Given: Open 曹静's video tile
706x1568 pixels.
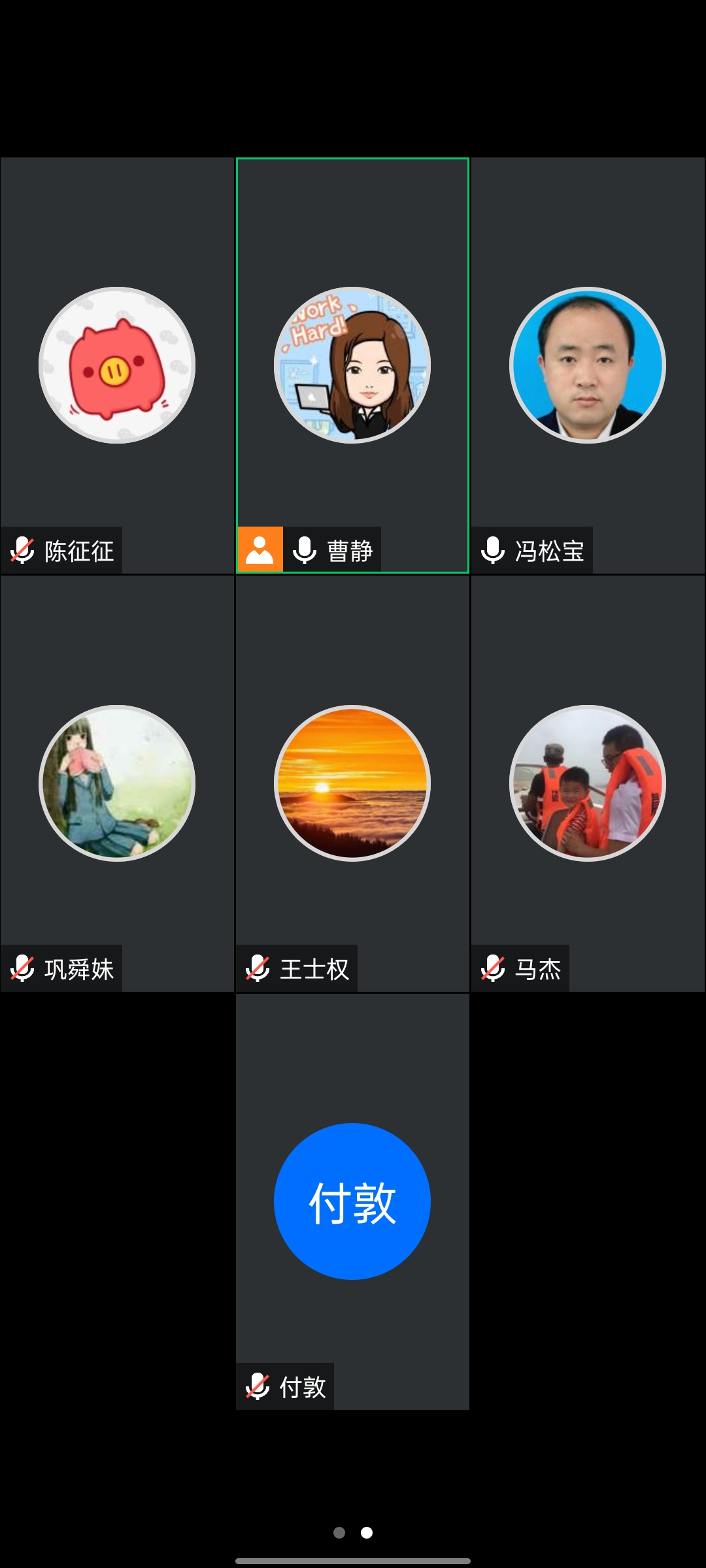Looking at the screenshot, I should (352, 365).
